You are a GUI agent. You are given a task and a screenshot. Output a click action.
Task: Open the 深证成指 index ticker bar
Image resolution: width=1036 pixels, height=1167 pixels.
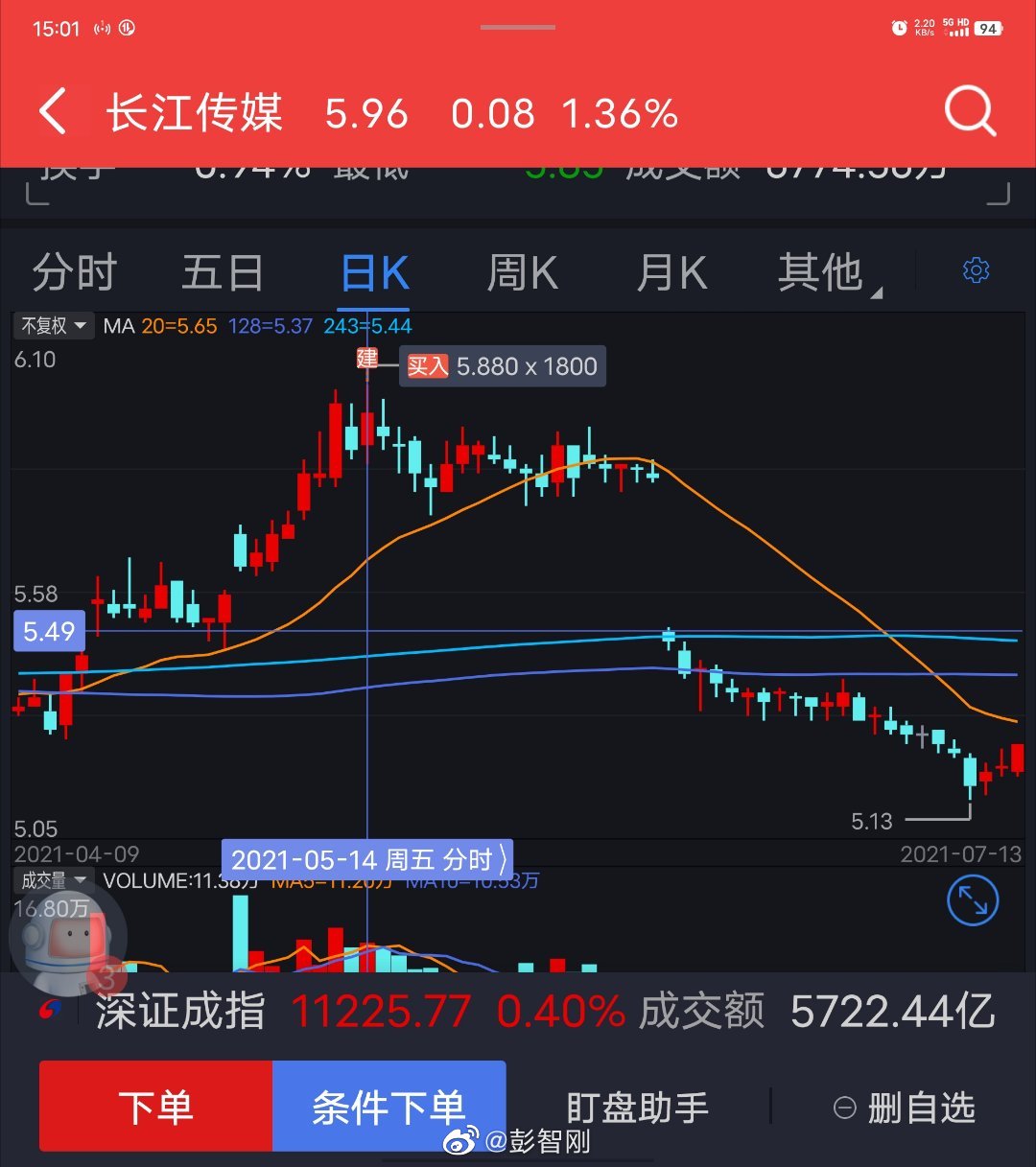point(518,1012)
